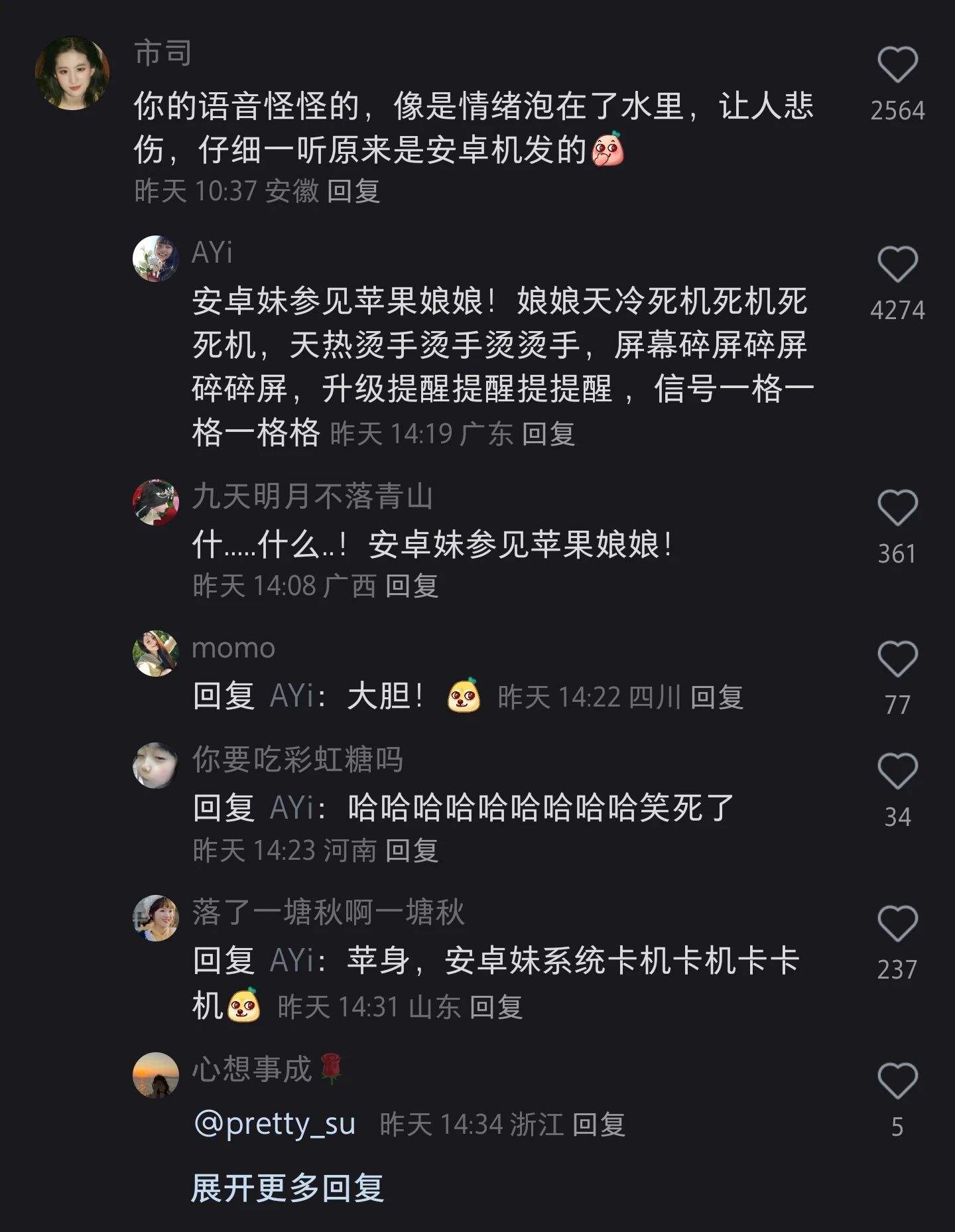Screen dimensions: 955x1232
Task: Reply to AYi's comment from 广东
Action: 548,434
